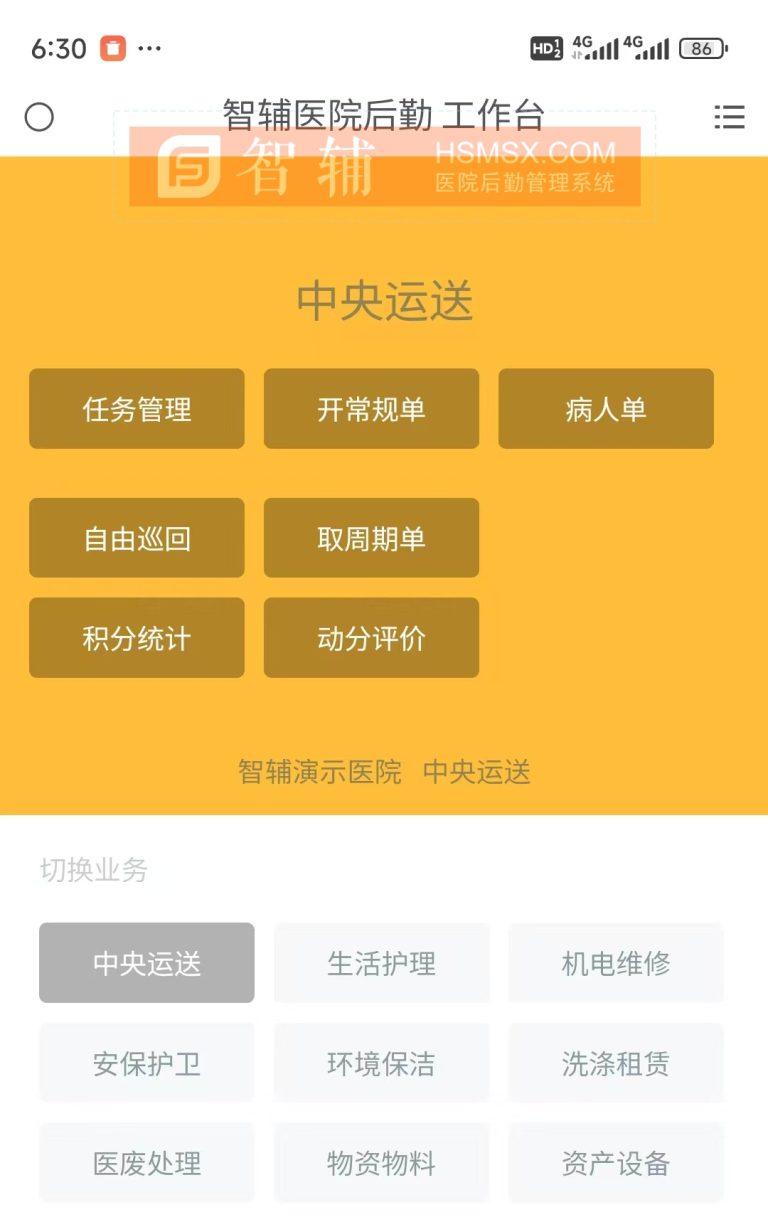View 积分统计 points statistics

click(x=137, y=637)
